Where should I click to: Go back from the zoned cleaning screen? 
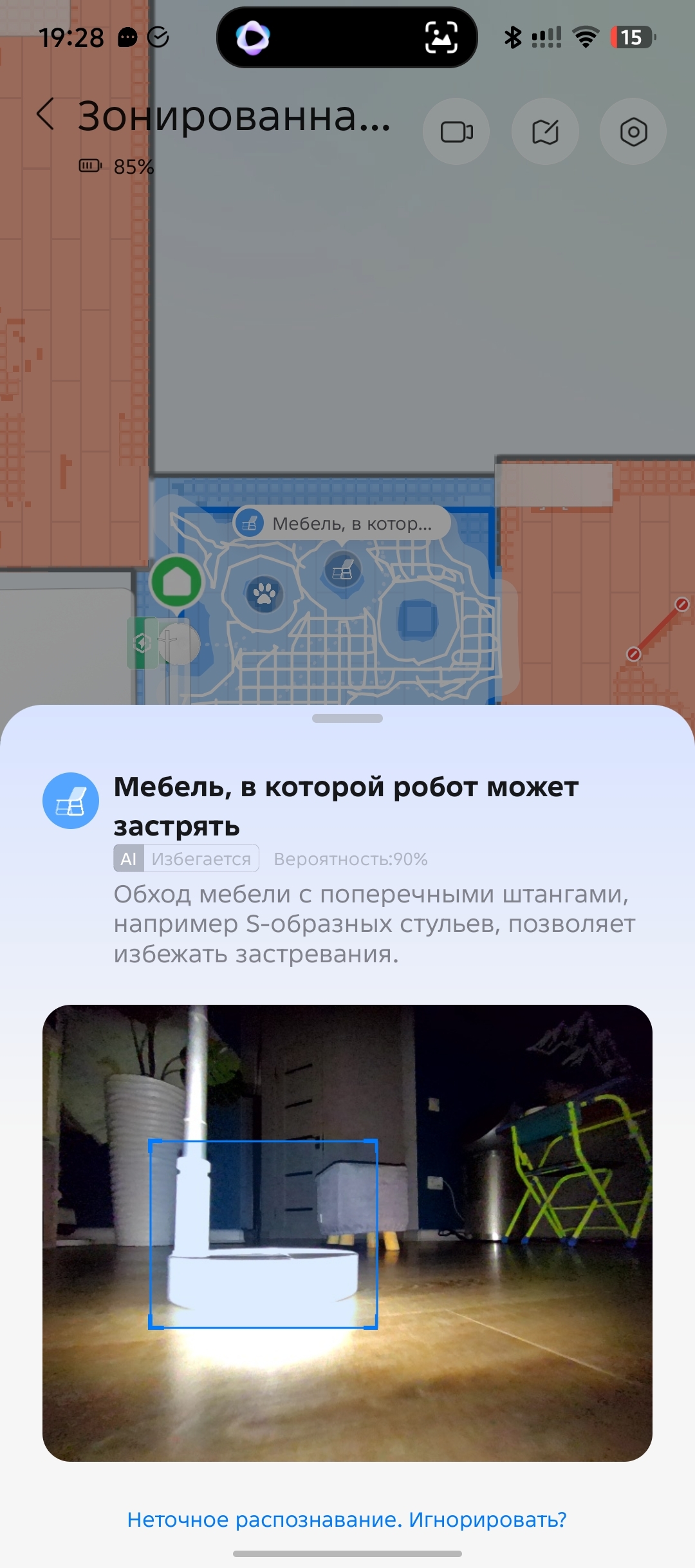click(x=46, y=115)
